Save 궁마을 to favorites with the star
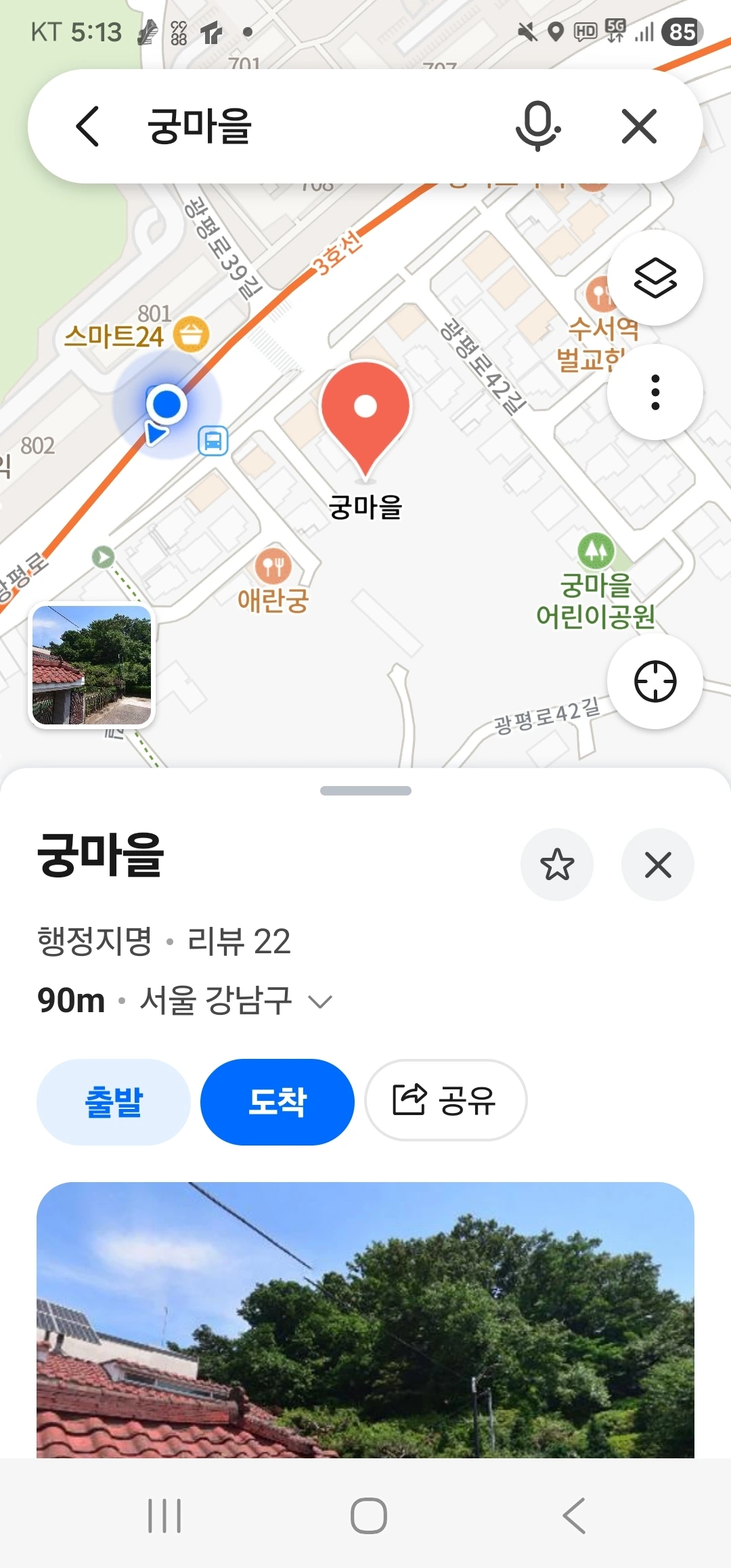Viewport: 731px width, 1568px height. pyautogui.click(x=556, y=865)
